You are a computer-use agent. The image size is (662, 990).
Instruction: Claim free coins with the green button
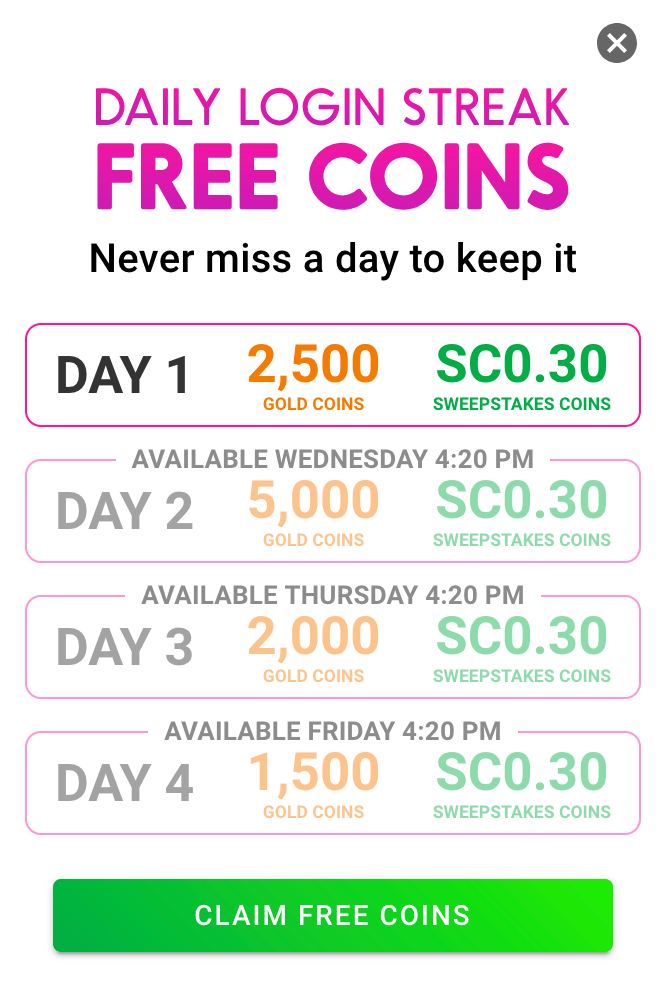(x=332, y=915)
